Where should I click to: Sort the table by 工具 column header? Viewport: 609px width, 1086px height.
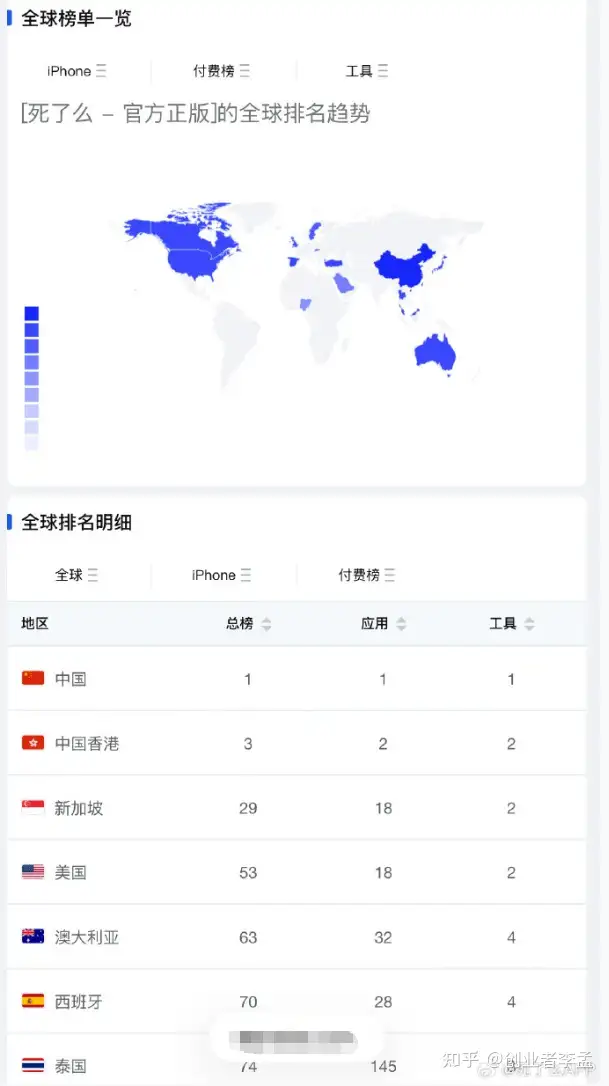tap(511, 624)
